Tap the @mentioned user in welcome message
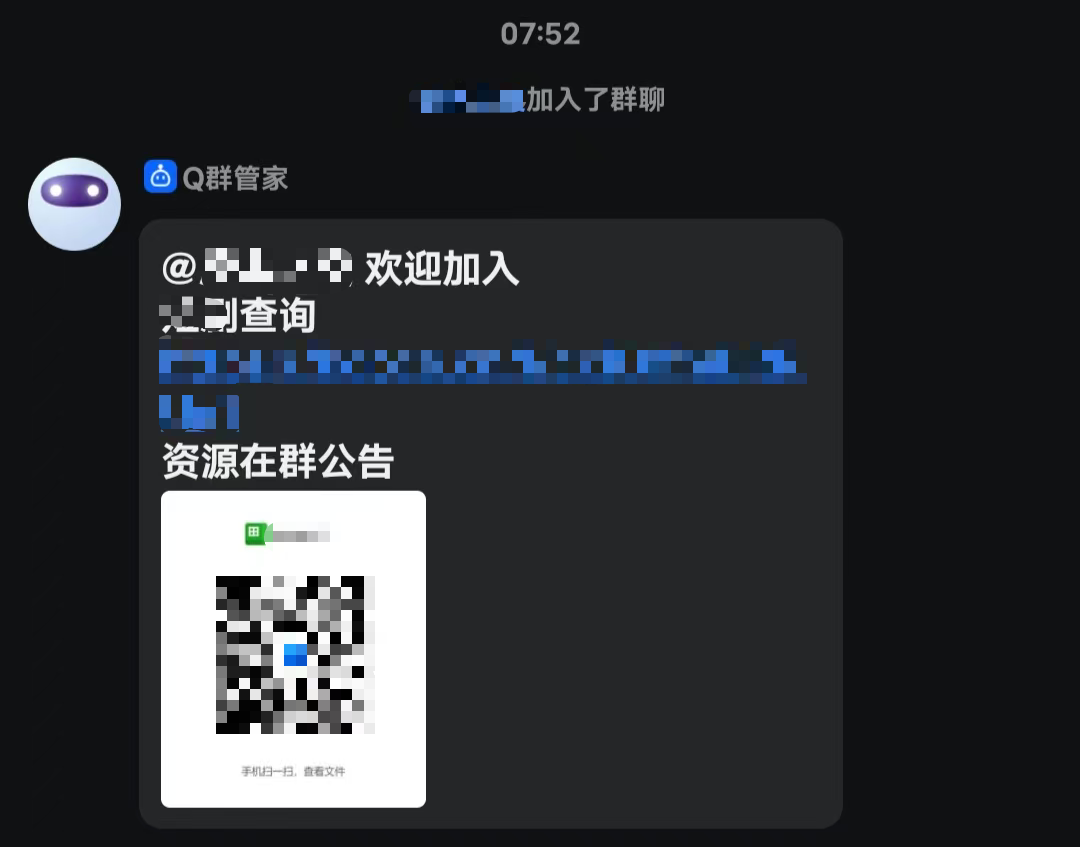Screen dimensions: 1080x847 (x=258, y=268)
